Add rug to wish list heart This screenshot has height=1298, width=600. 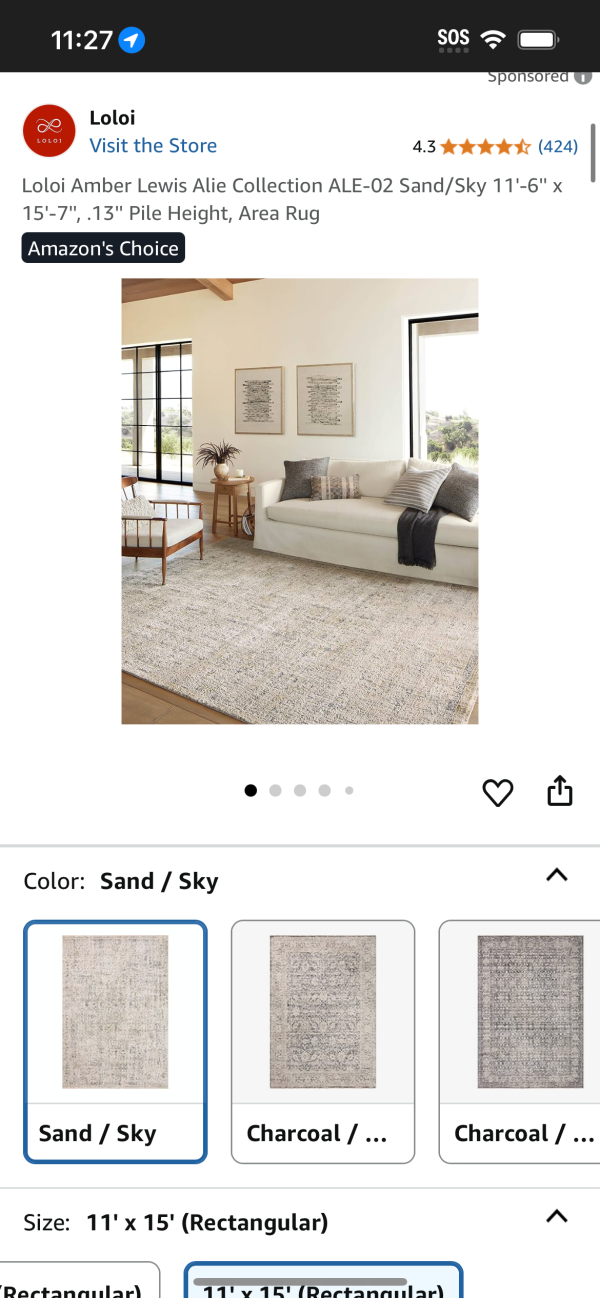pos(497,792)
